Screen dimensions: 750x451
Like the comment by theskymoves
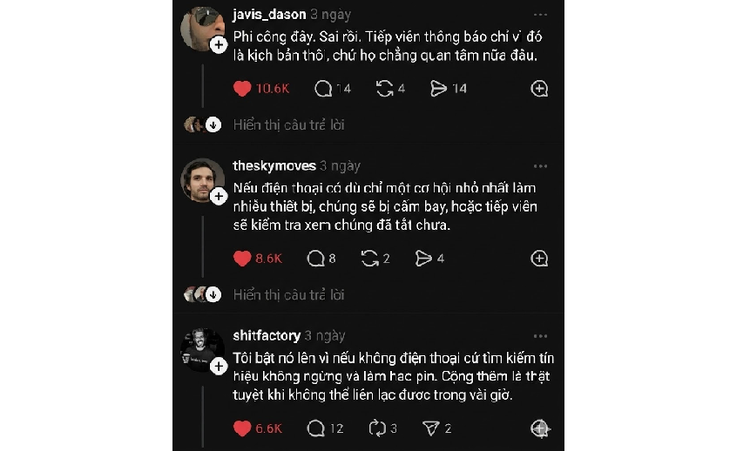[x=242, y=258]
